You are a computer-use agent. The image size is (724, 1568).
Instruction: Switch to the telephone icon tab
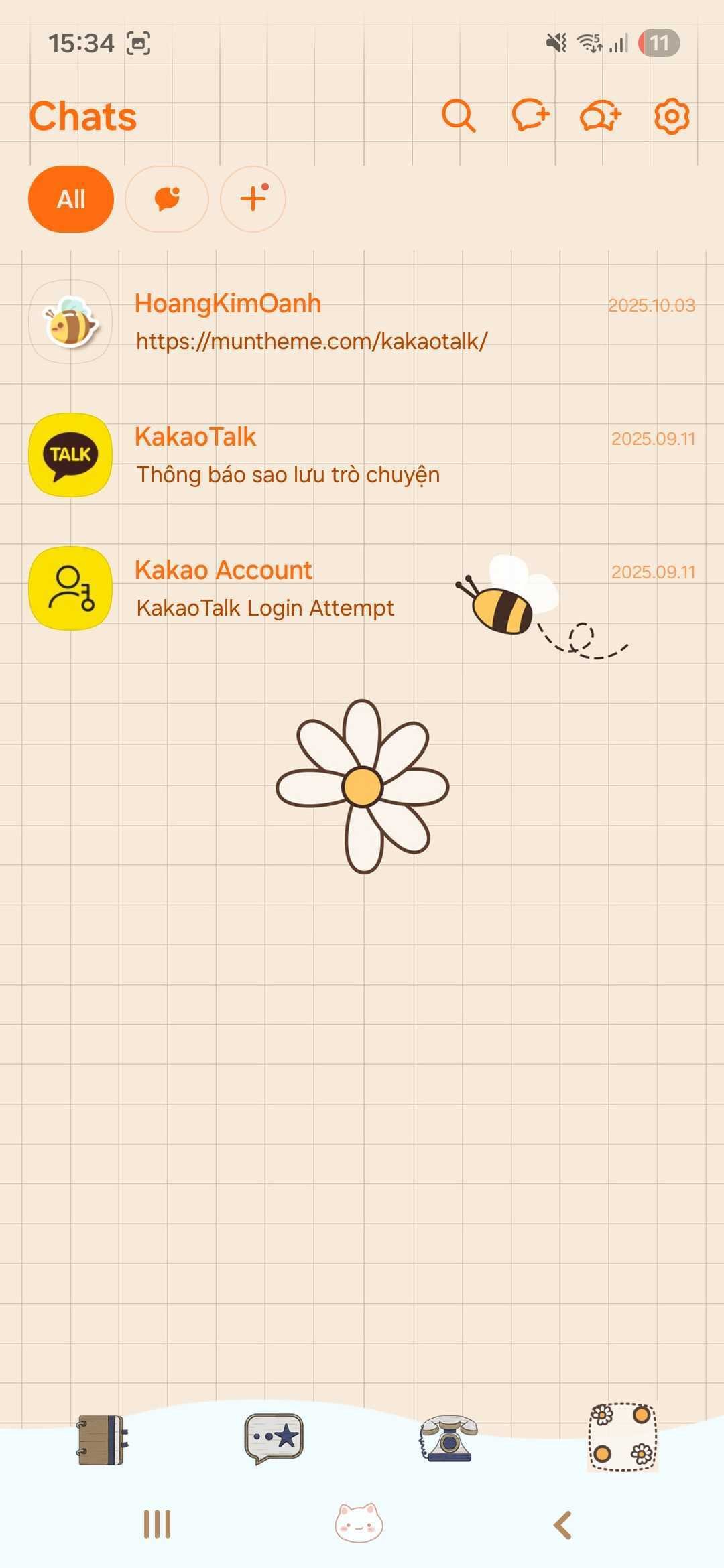coord(448,1439)
